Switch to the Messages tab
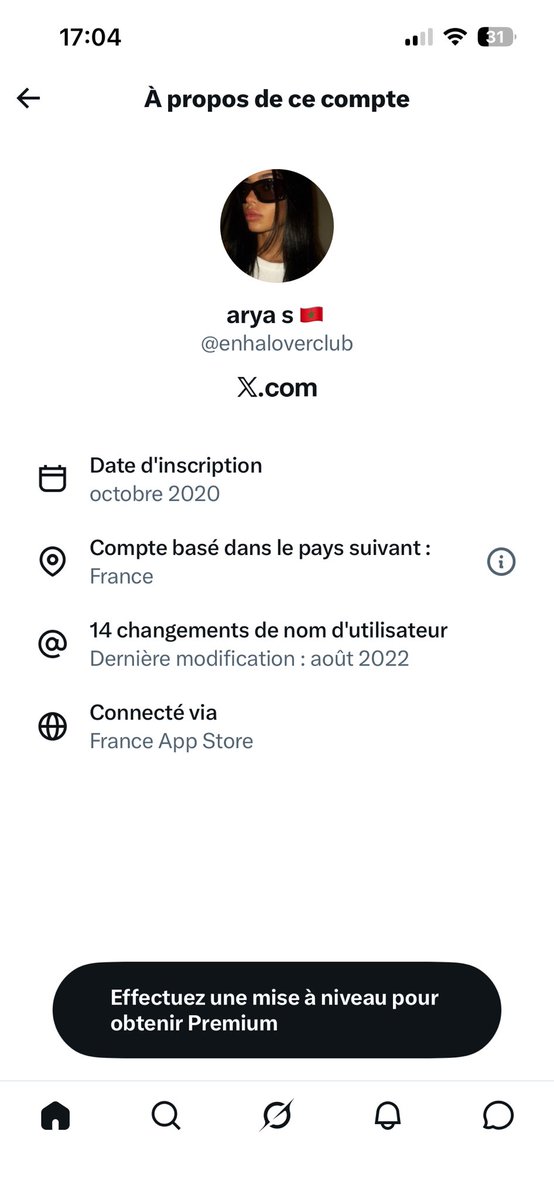Screen dimensions: 554x1199 tap(498, 1116)
